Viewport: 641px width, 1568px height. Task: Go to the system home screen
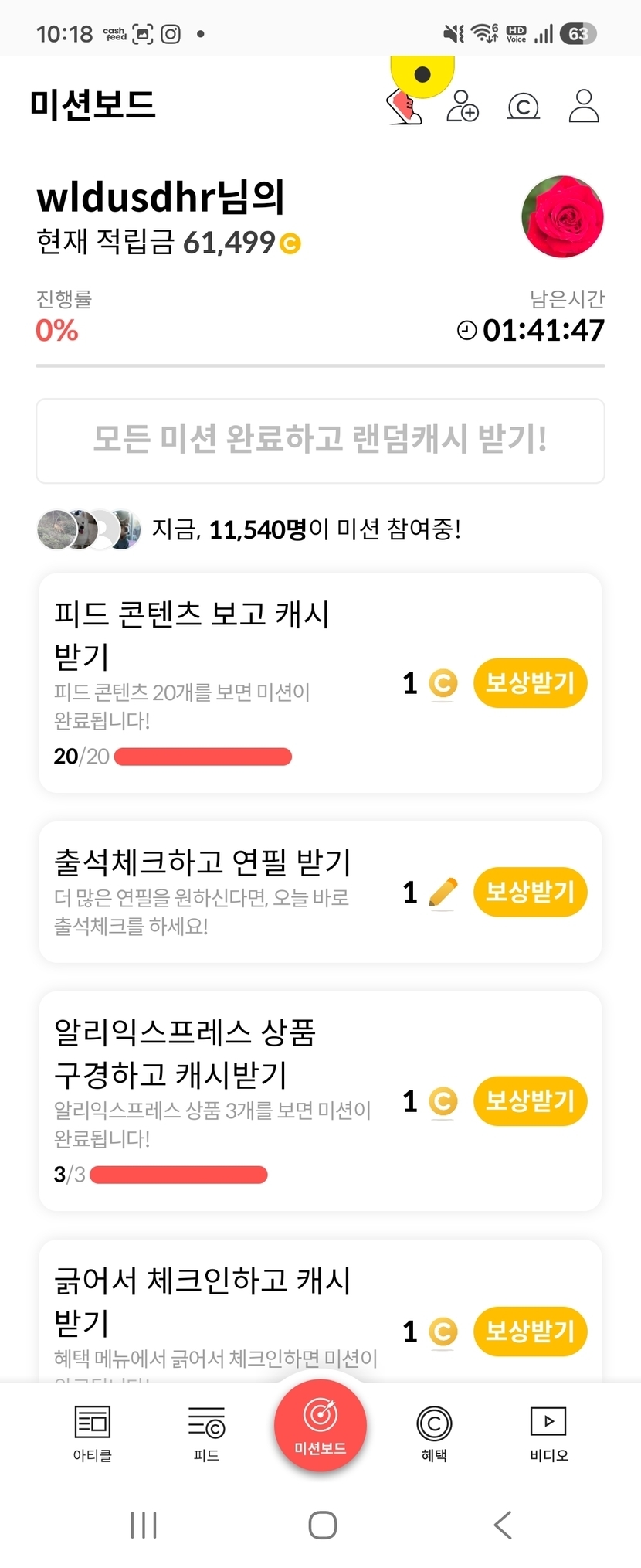tap(322, 1525)
